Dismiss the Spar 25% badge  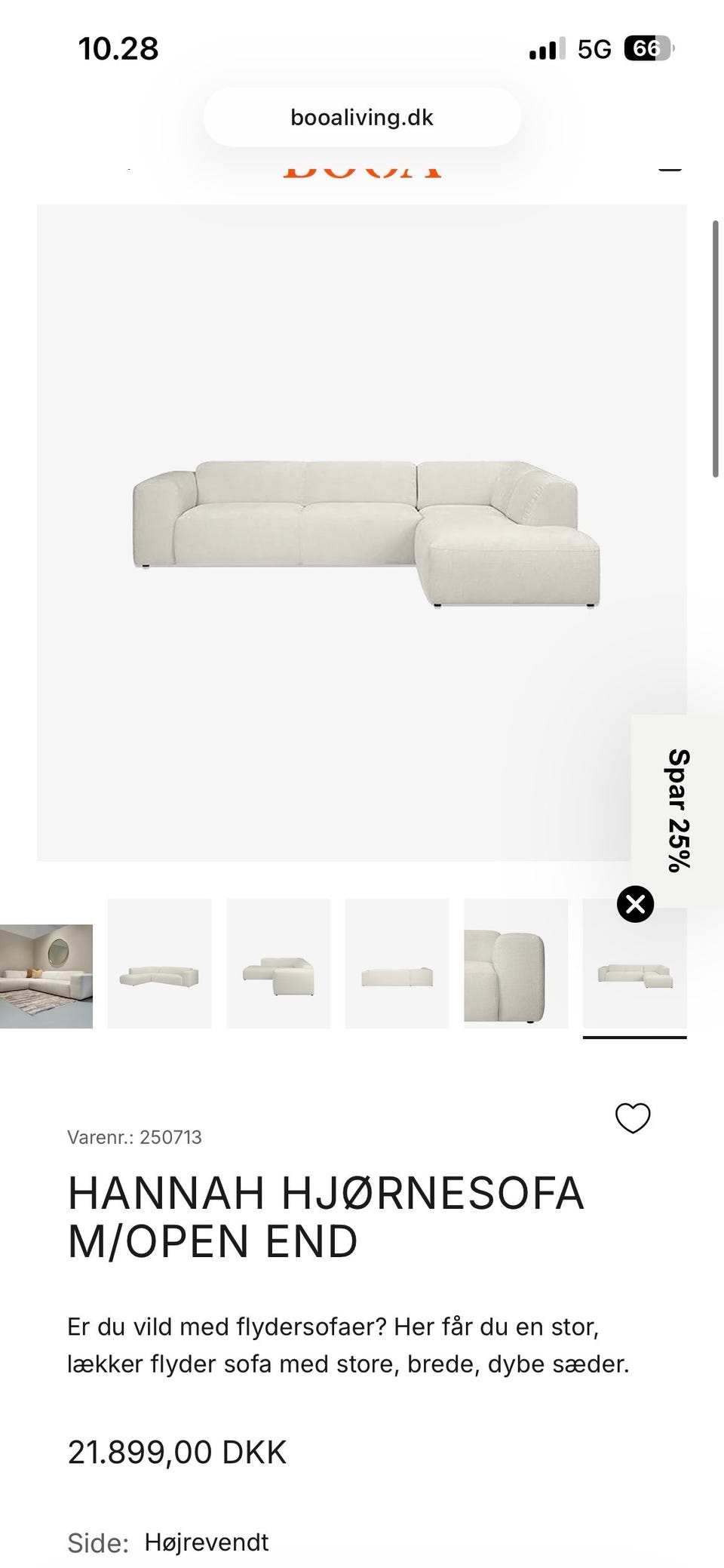click(x=637, y=905)
